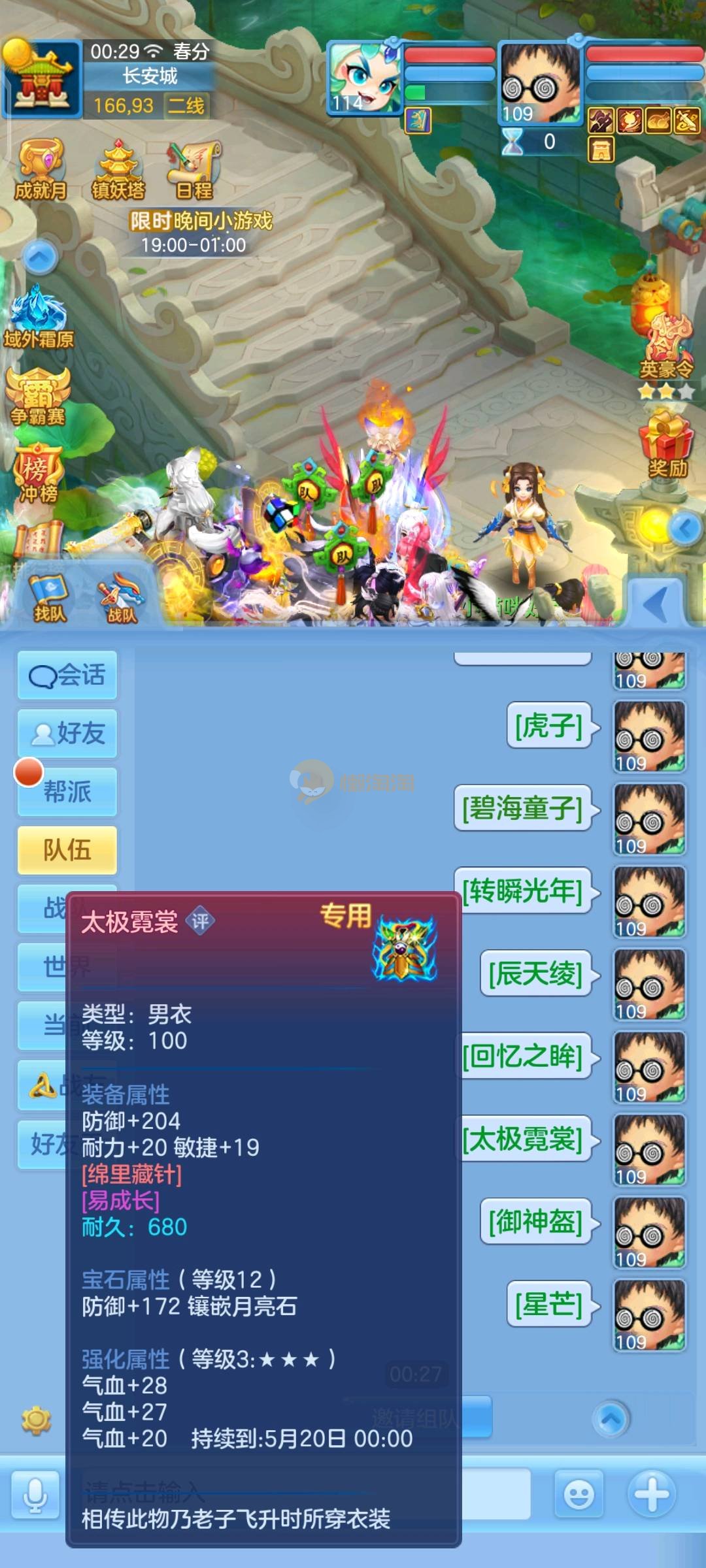Select the 队伍 team channel tab
Screen dimensions: 706x1568
[67, 850]
